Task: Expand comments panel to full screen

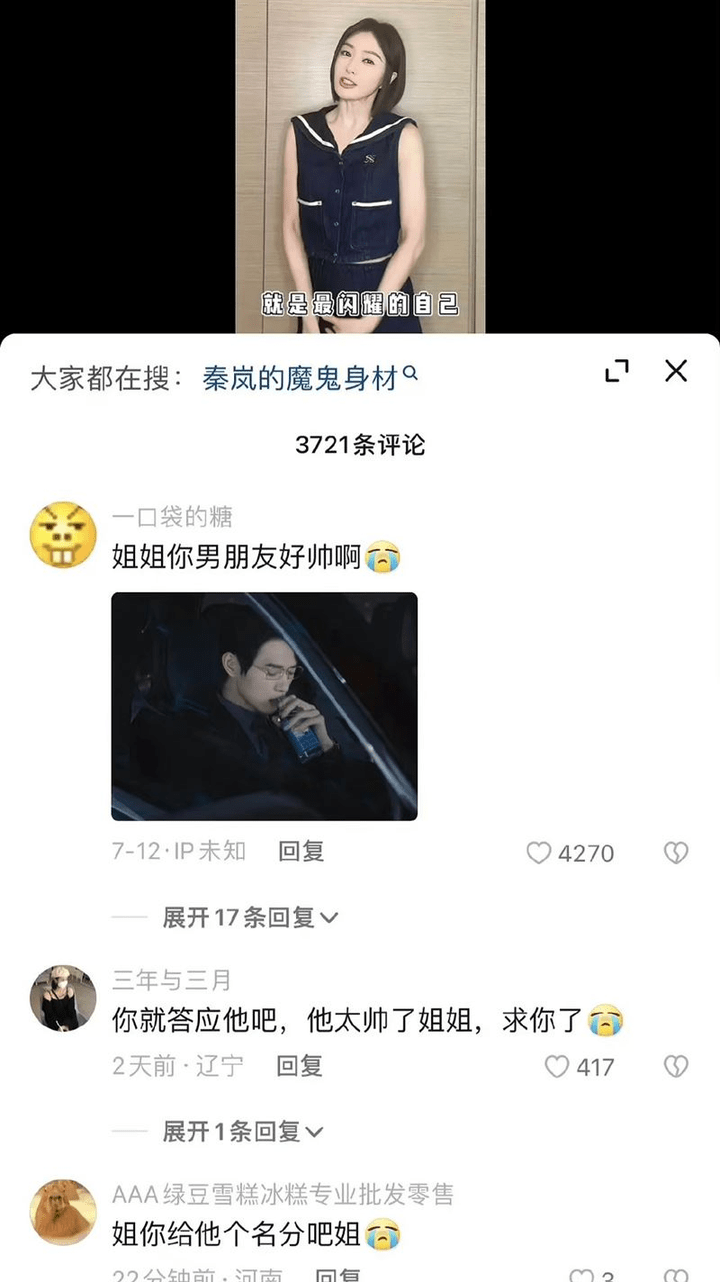Action: point(618,371)
